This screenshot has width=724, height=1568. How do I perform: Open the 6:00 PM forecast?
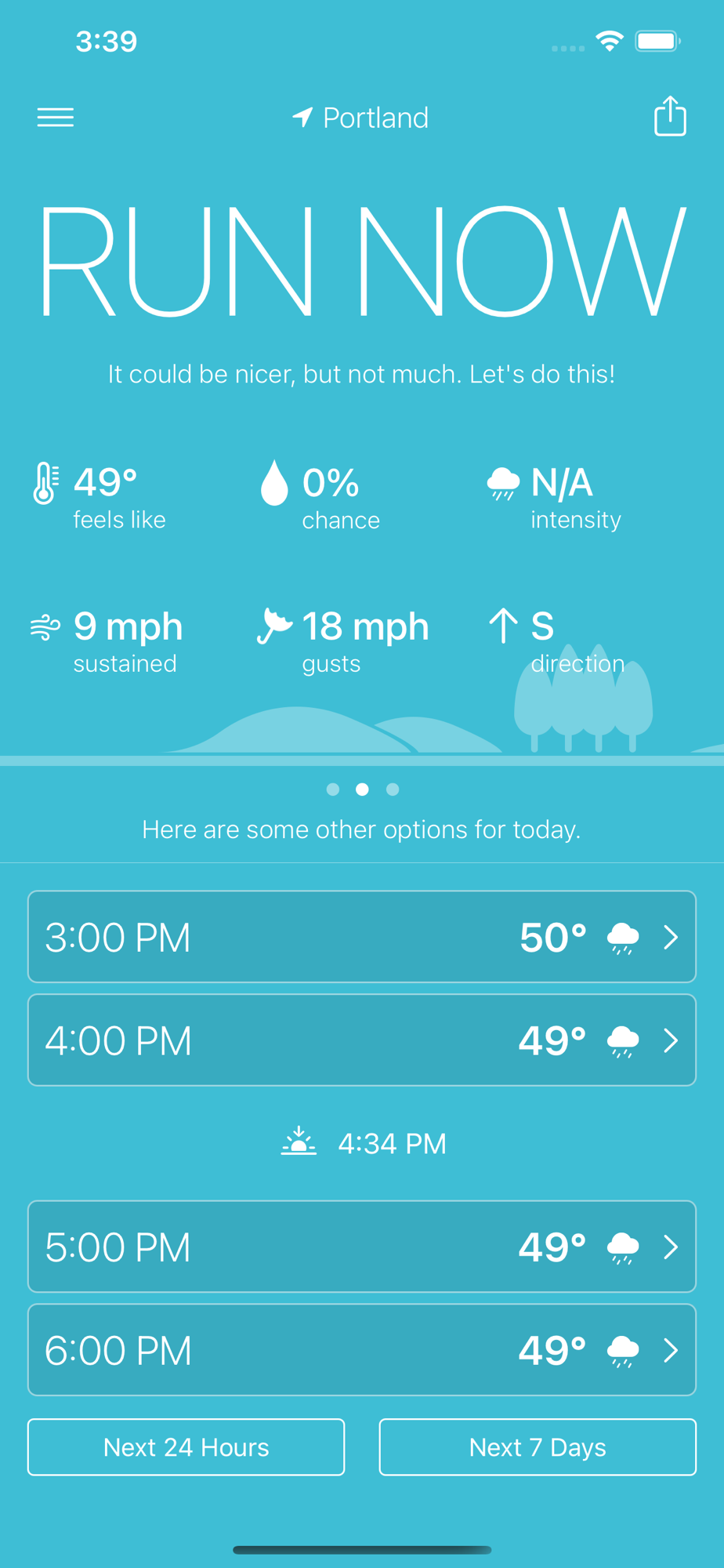click(362, 1349)
